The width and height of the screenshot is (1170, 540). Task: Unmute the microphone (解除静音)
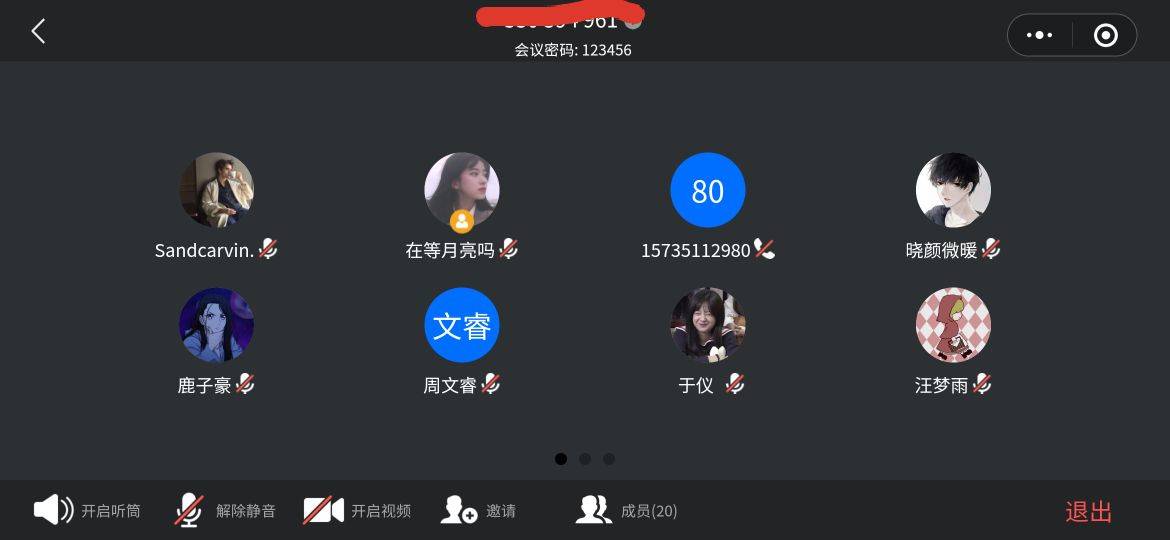click(225, 511)
